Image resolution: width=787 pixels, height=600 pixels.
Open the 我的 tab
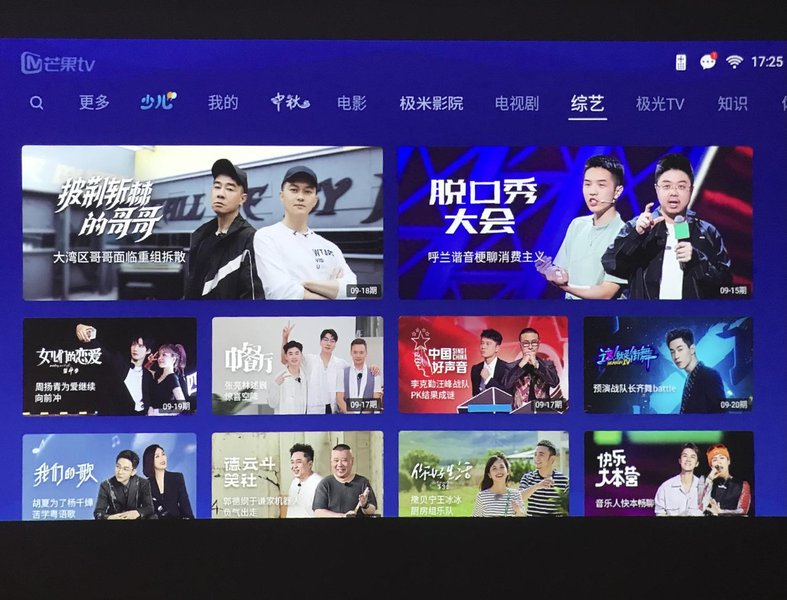(223, 102)
